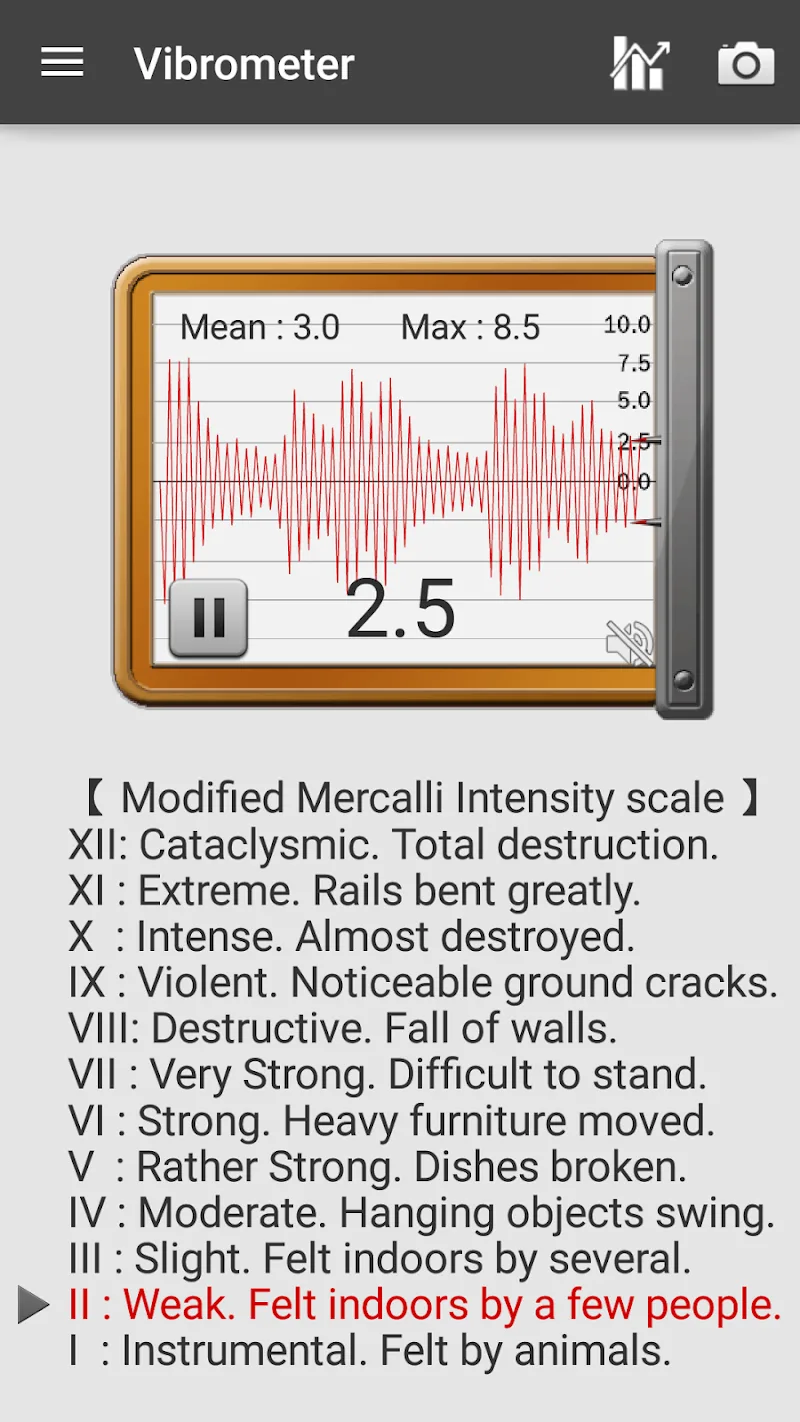This screenshot has width=800, height=1422.
Task: Toggle the muted alarm sound icon
Action: [x=629, y=642]
